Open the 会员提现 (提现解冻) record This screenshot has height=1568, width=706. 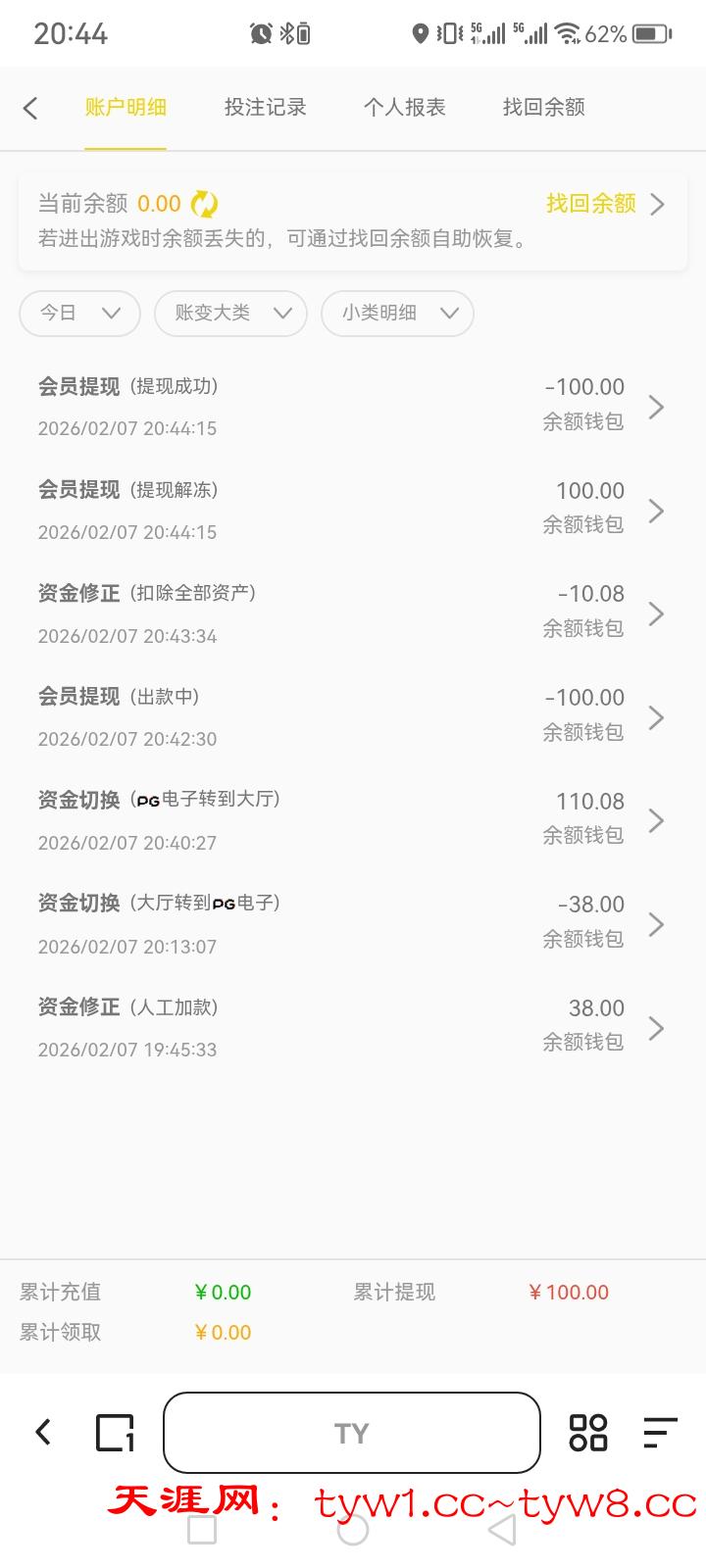click(x=351, y=511)
